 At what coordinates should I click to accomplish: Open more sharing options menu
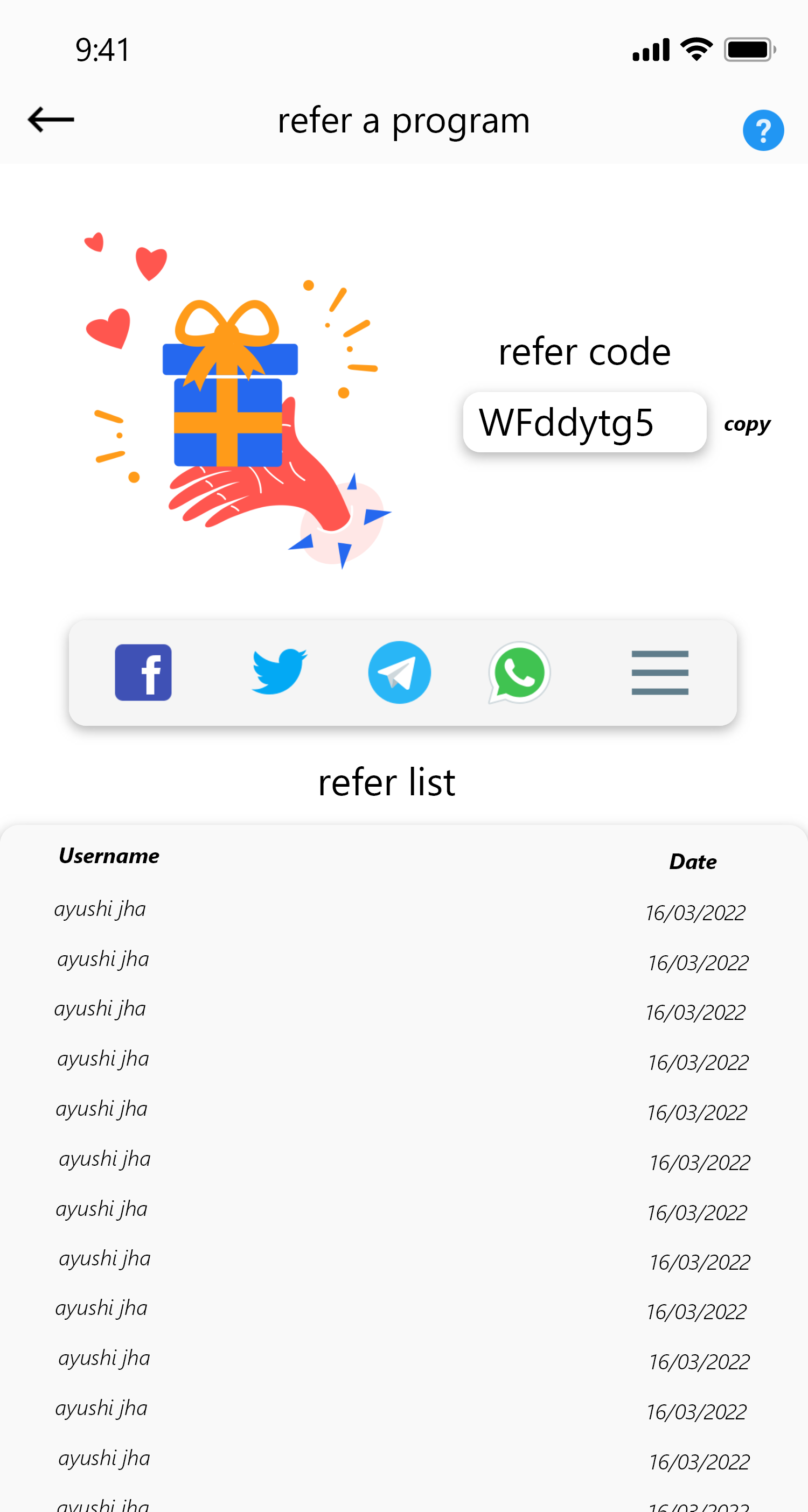click(x=659, y=673)
